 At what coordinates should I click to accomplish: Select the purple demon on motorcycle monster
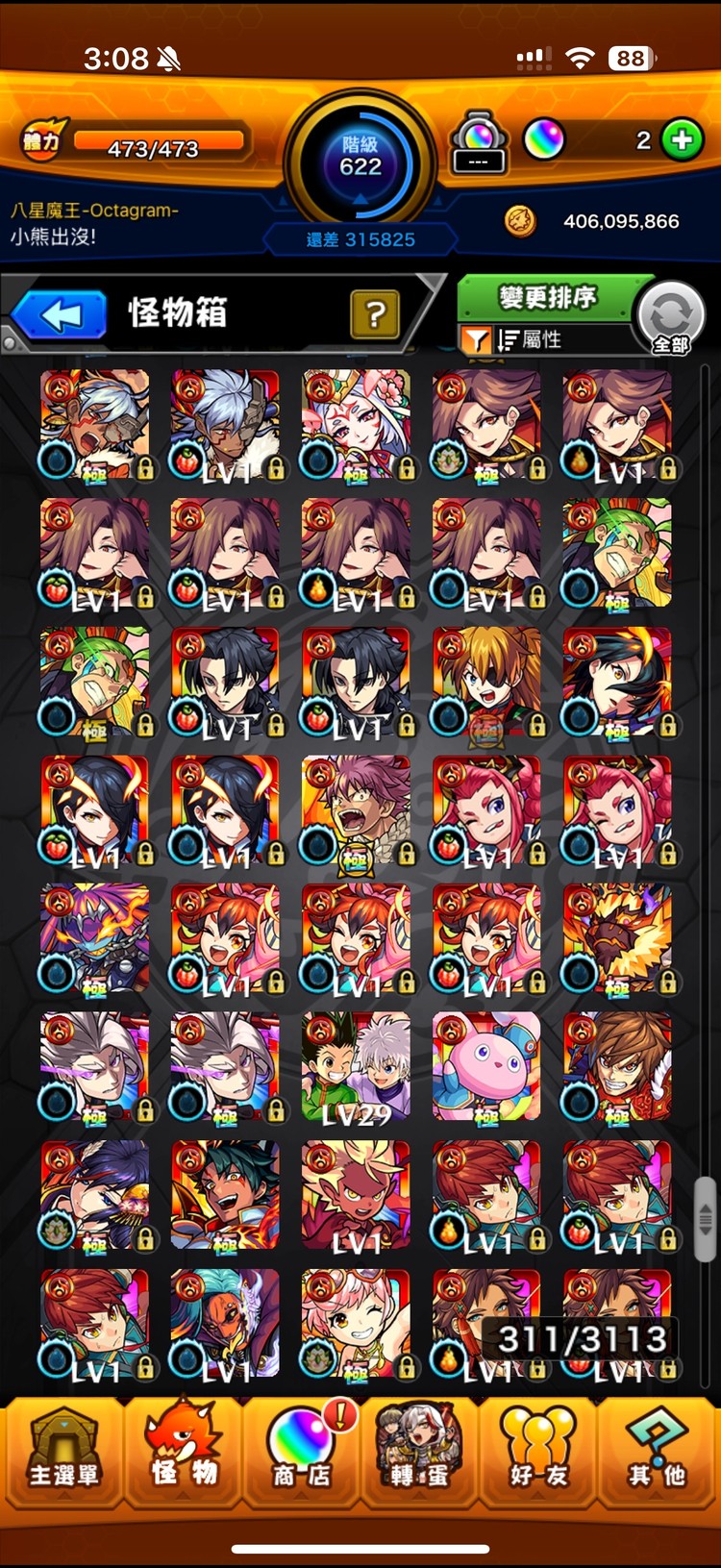pyautogui.click(x=94, y=938)
